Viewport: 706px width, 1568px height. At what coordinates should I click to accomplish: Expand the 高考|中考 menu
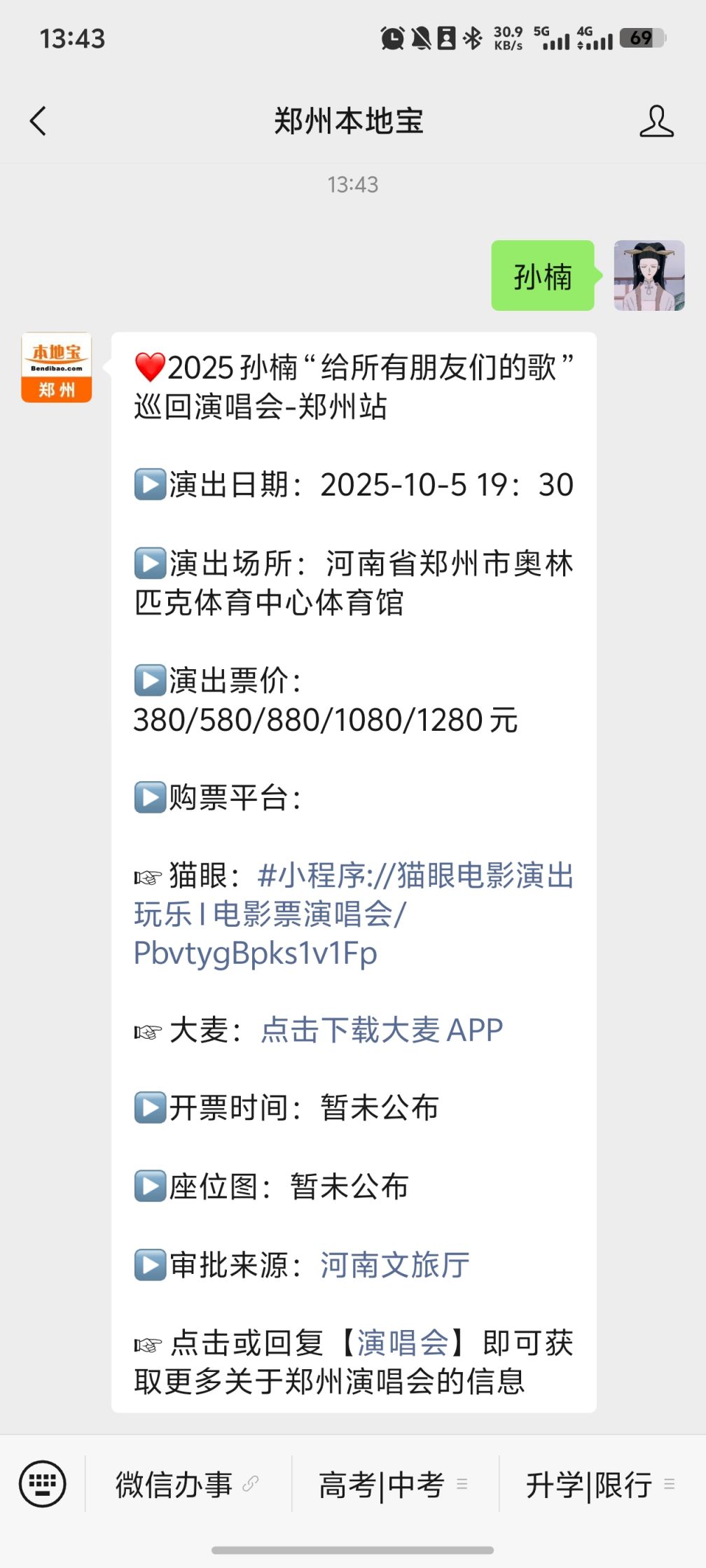click(x=394, y=1484)
